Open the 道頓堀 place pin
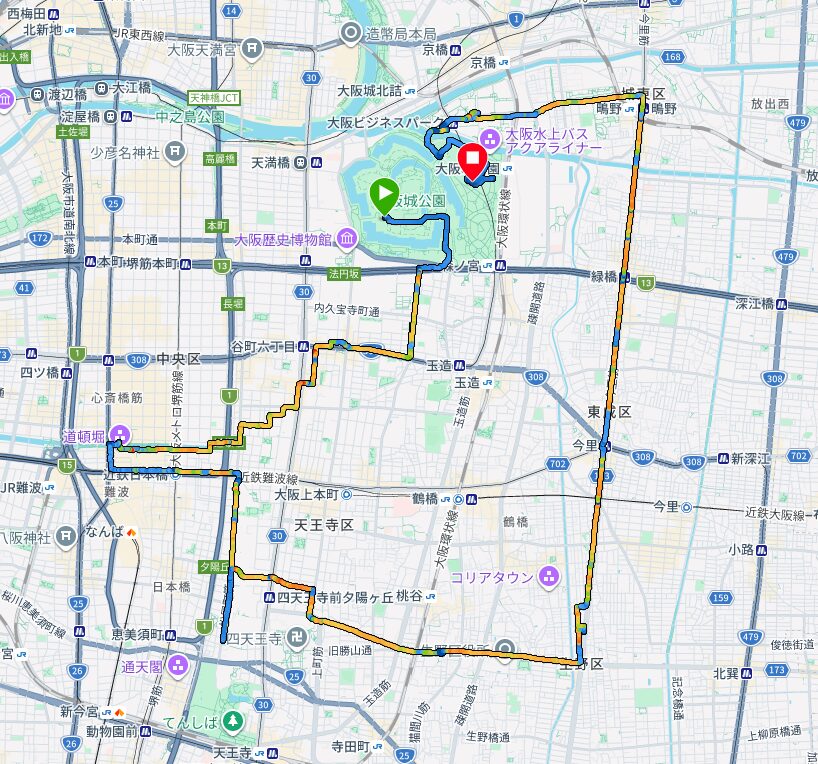 click(120, 434)
